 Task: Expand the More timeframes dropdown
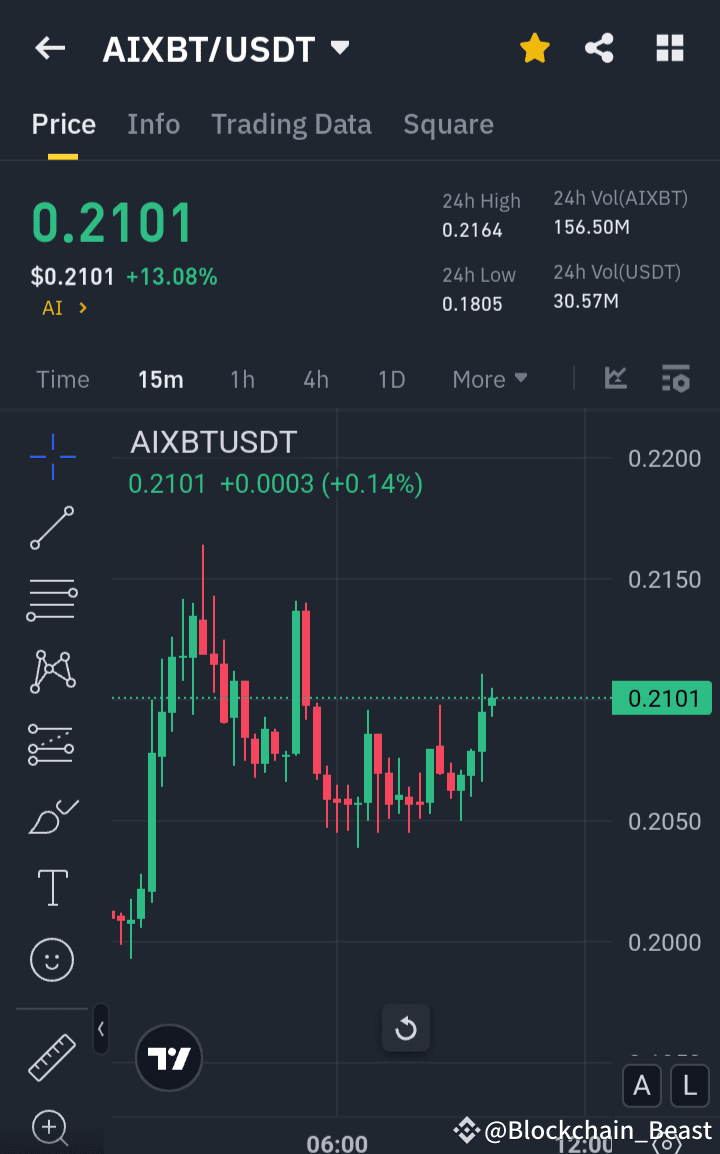click(x=489, y=379)
